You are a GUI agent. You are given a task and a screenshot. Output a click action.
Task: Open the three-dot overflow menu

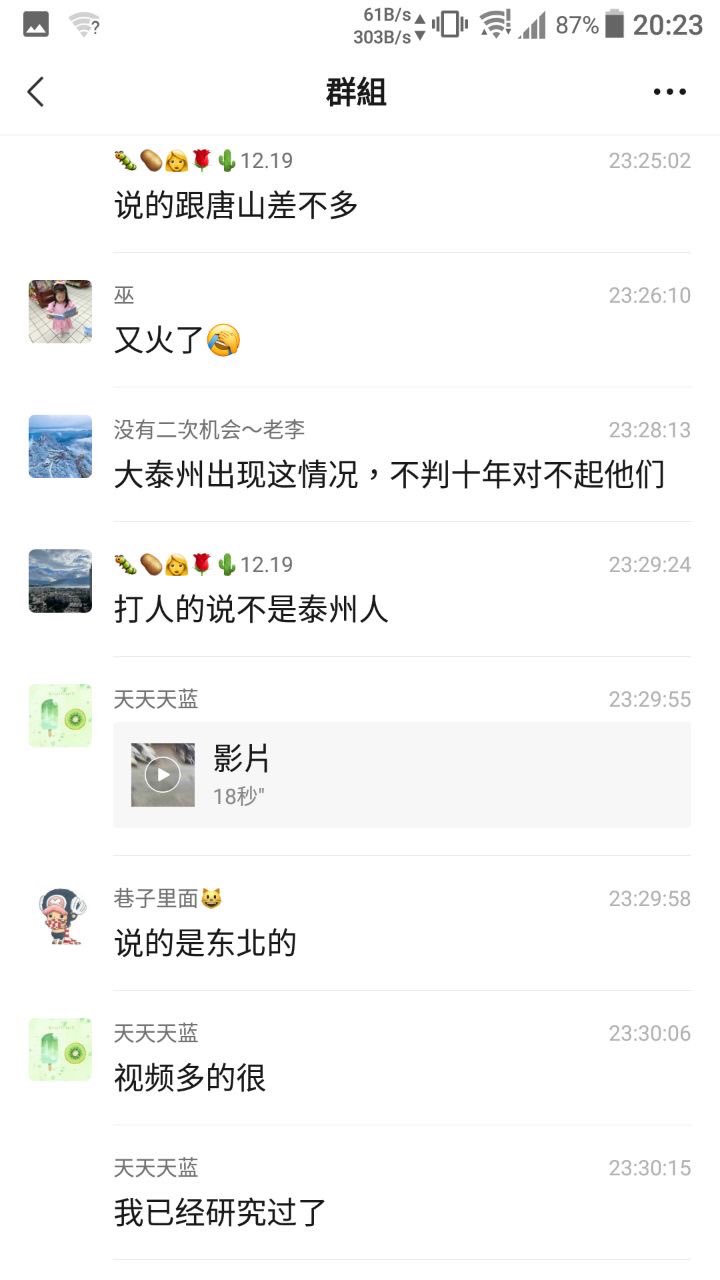point(669,92)
